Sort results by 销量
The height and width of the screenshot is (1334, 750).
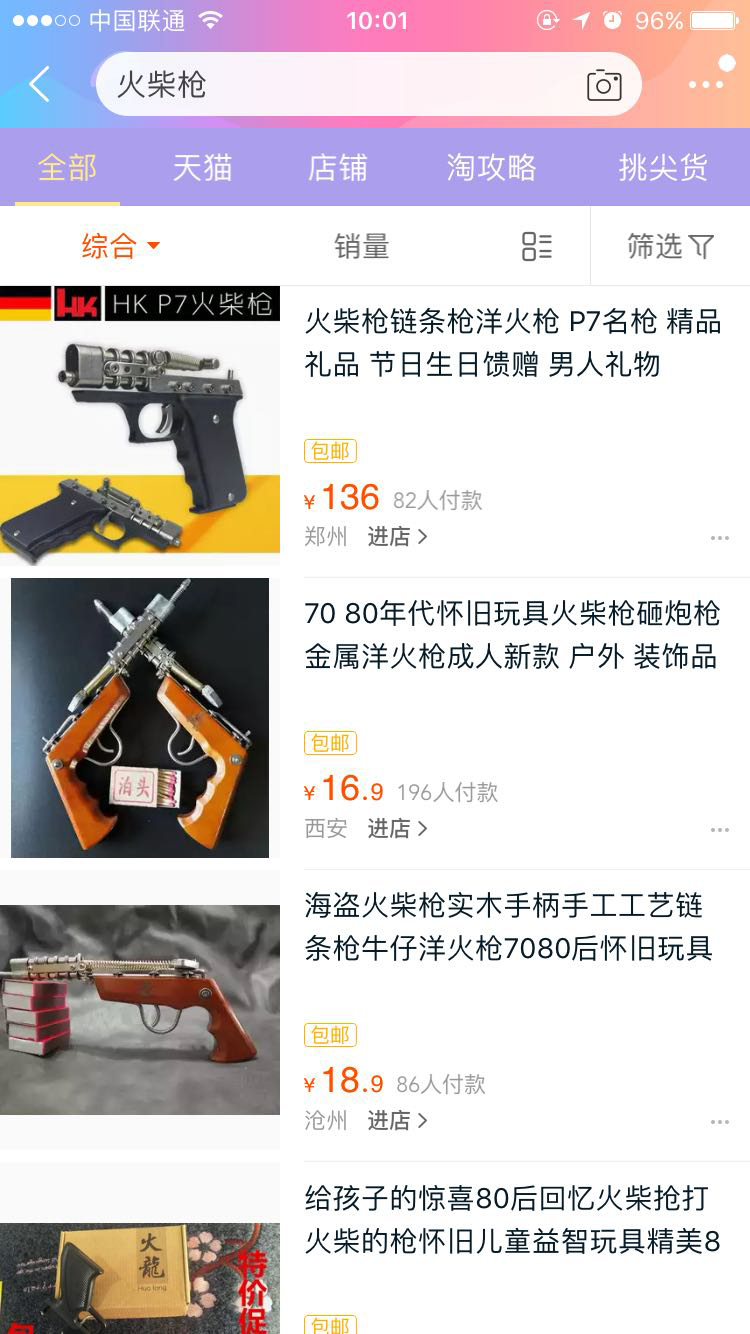361,246
